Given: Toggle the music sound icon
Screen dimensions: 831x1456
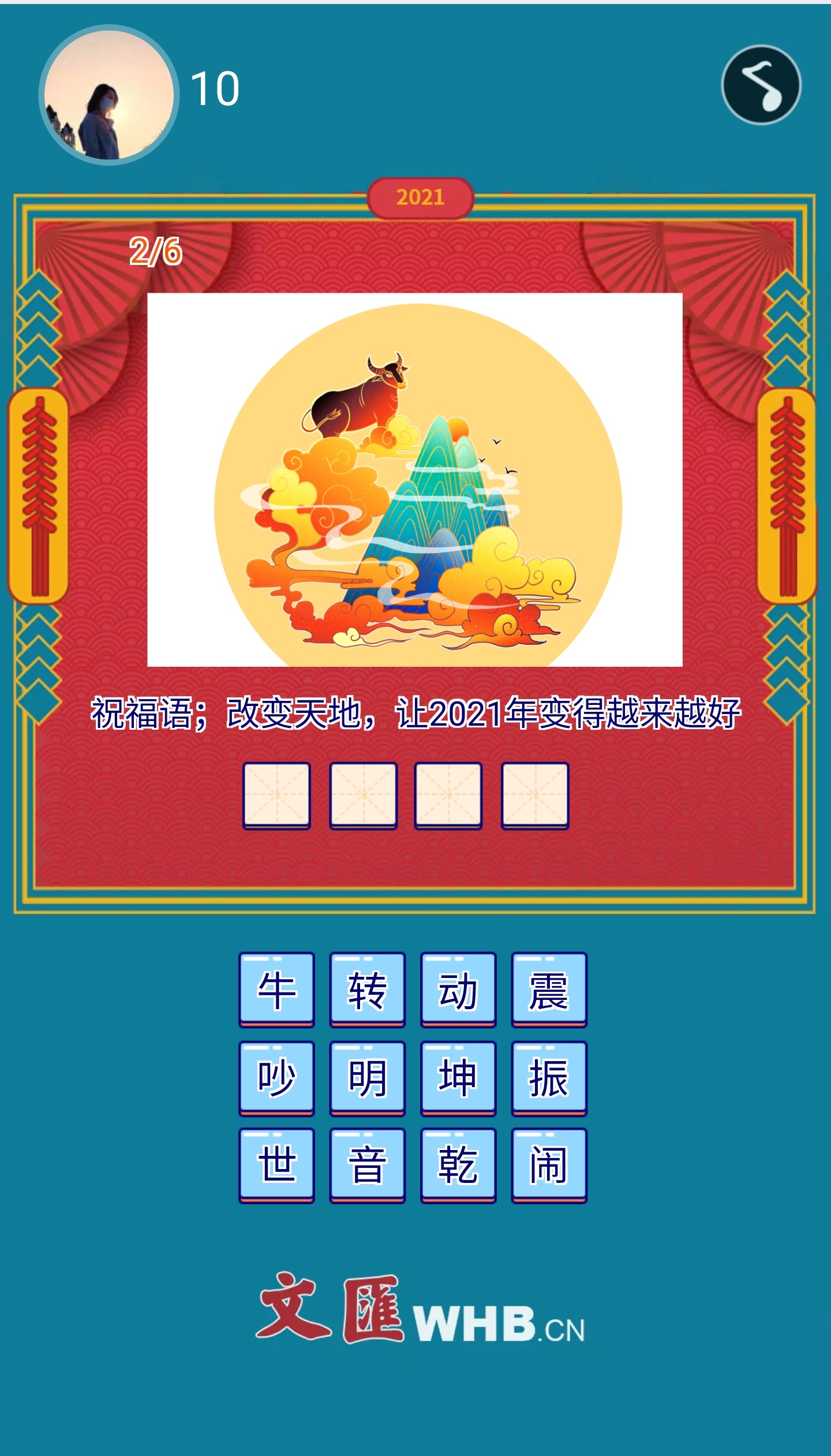Looking at the screenshot, I should [x=761, y=85].
